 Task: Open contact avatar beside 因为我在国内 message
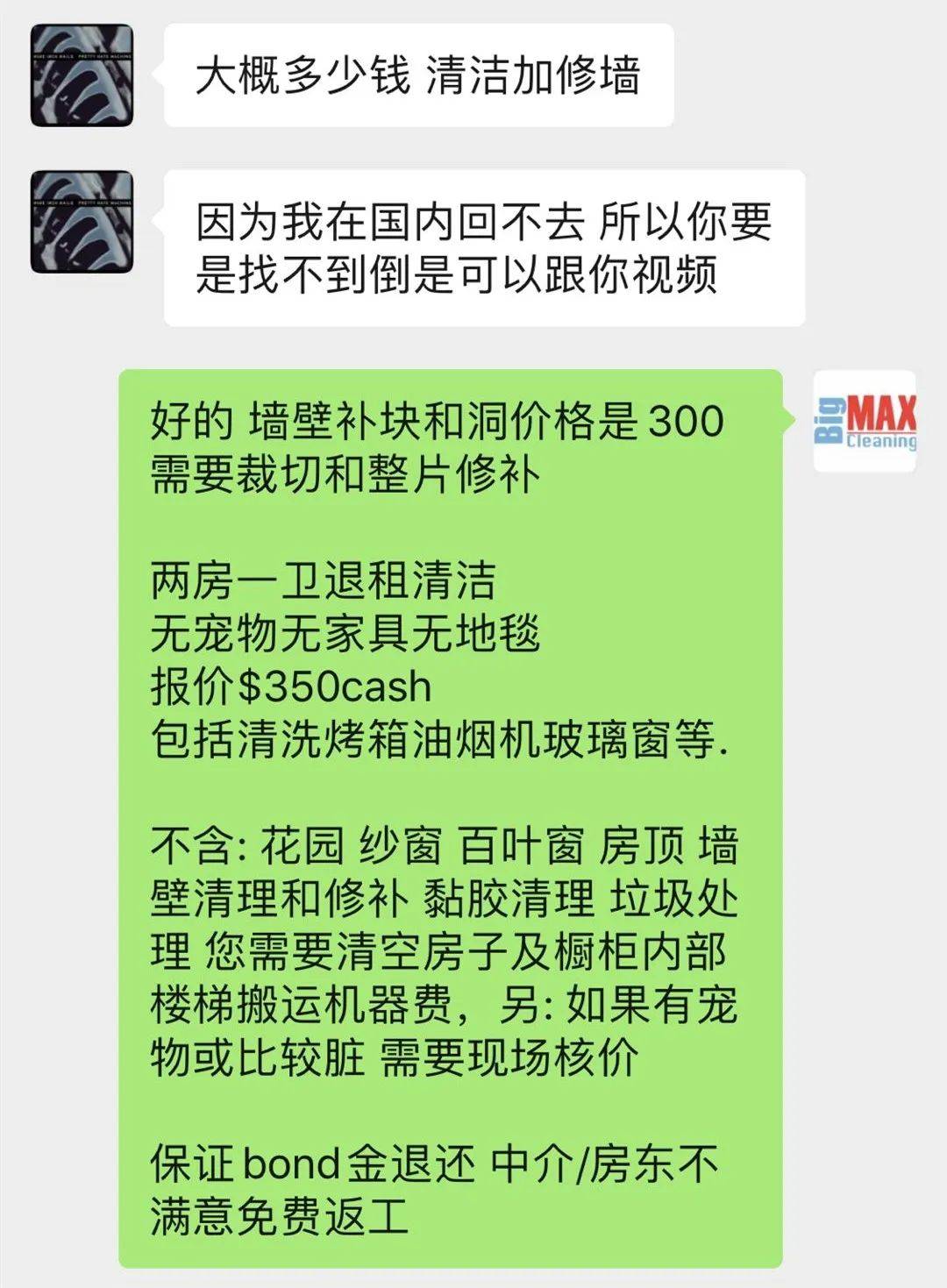click(82, 222)
